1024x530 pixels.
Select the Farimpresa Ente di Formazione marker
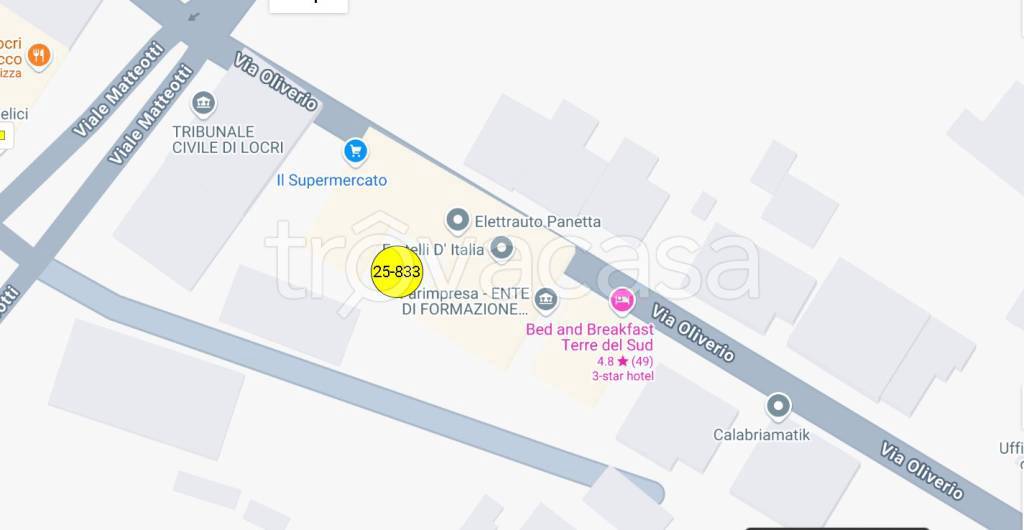546,298
